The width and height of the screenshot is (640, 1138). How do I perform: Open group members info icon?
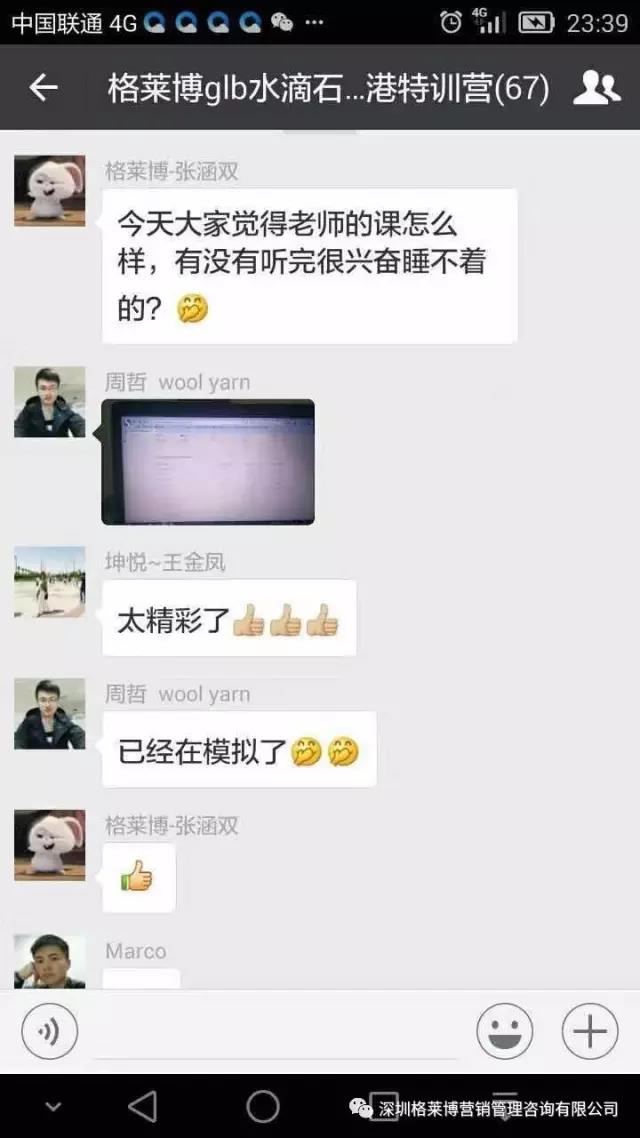tap(596, 88)
